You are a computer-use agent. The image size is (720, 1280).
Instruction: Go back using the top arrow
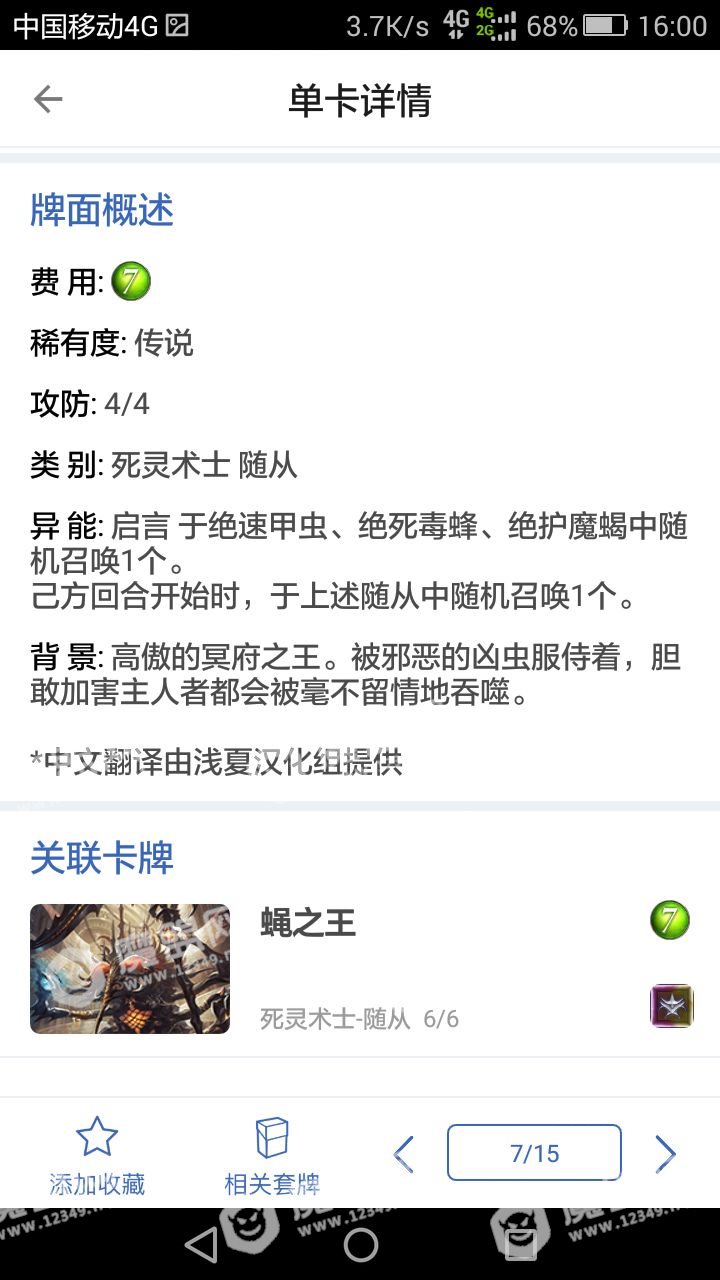[48, 99]
